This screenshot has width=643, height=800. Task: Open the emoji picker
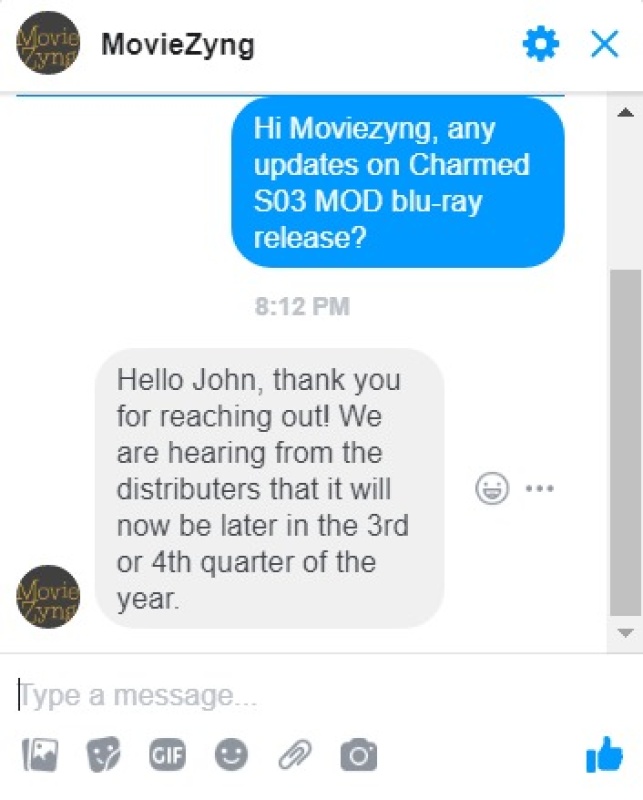click(231, 756)
